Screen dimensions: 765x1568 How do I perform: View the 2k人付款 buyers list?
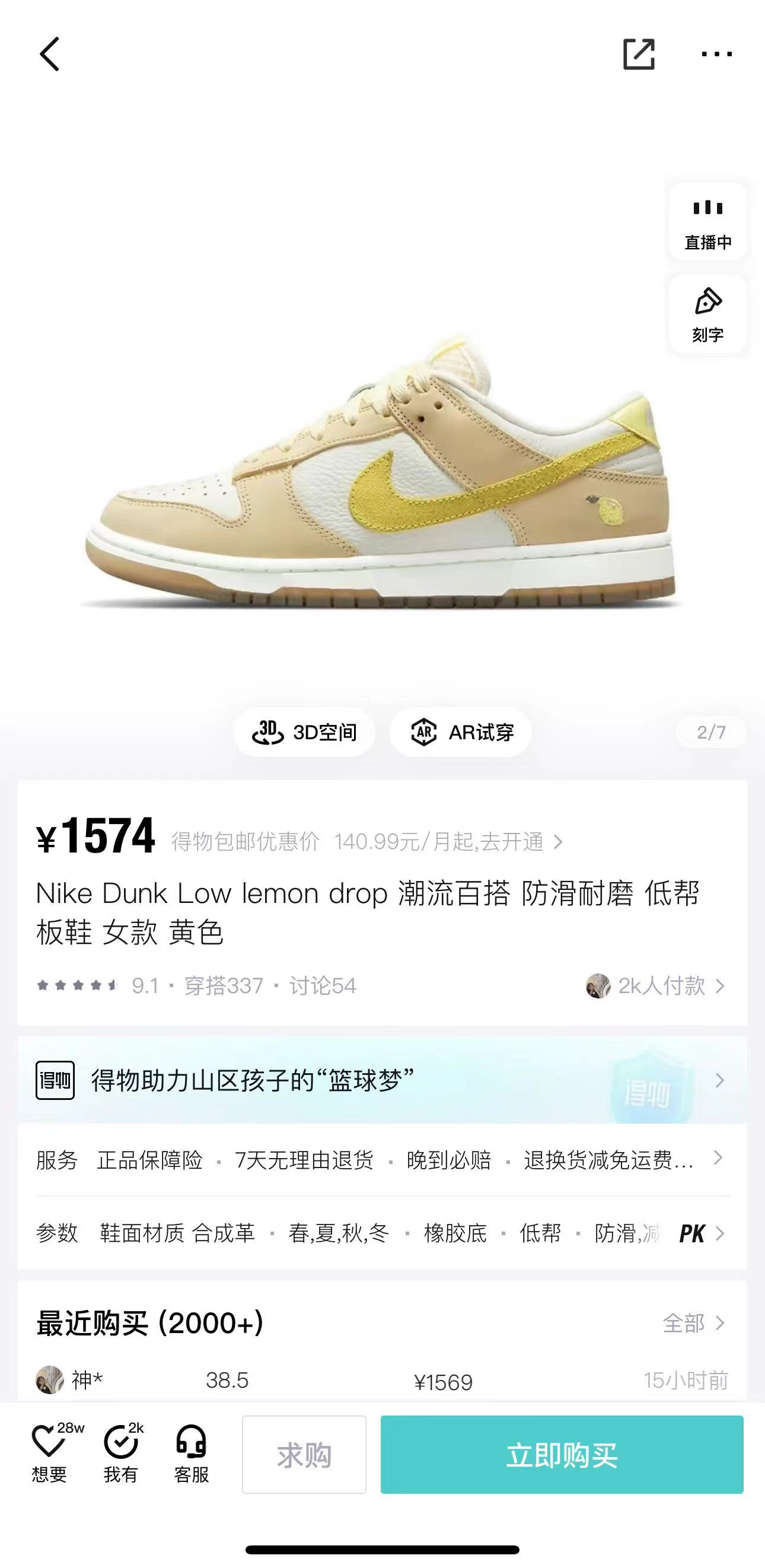point(655,985)
